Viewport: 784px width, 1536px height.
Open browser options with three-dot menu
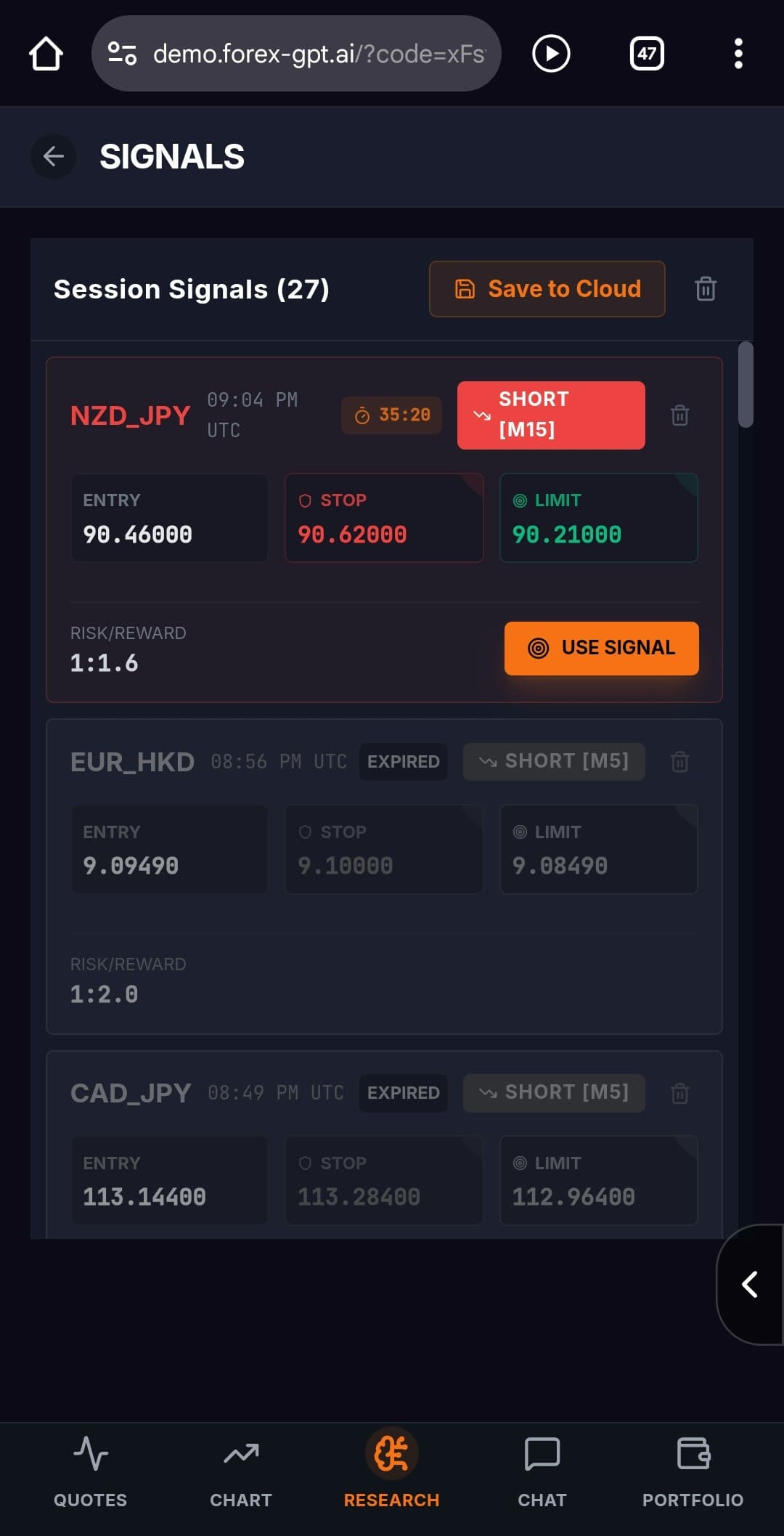point(738,53)
